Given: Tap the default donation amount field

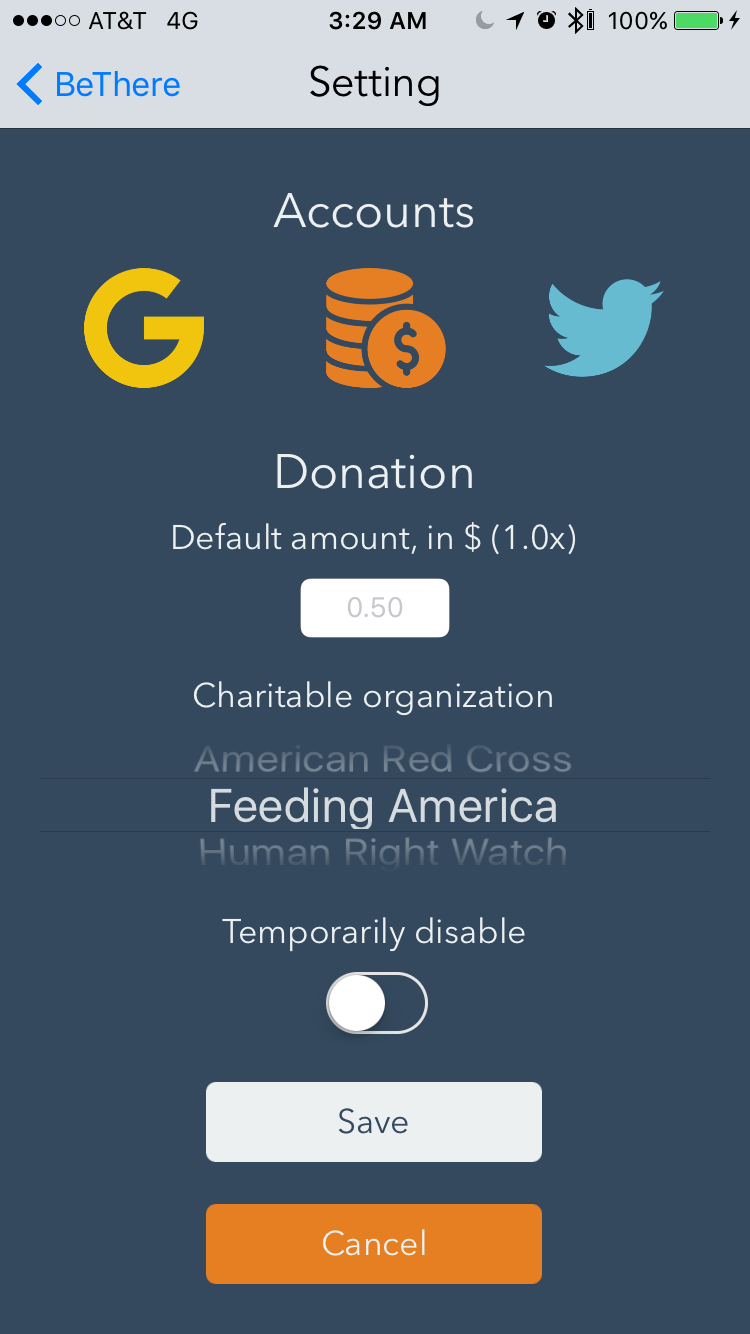Looking at the screenshot, I should (375, 607).
